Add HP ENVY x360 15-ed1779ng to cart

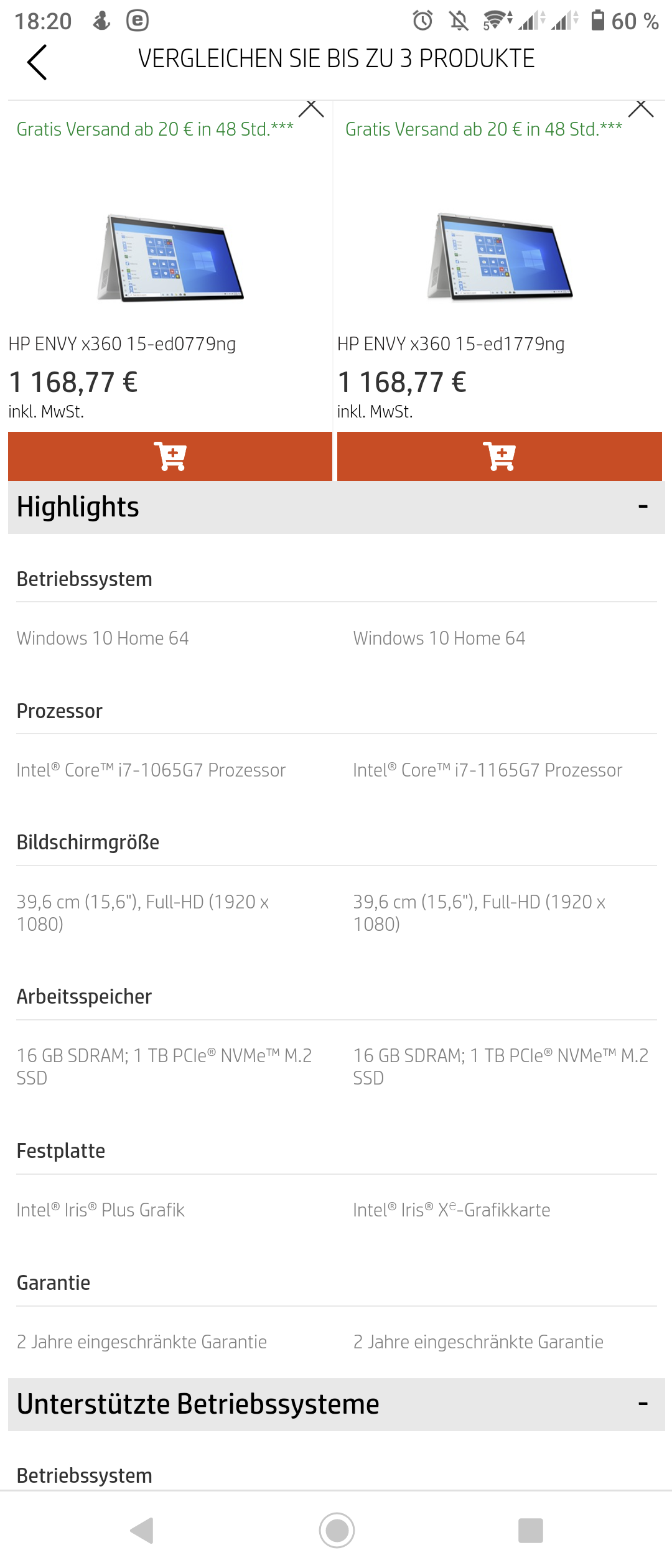499,456
